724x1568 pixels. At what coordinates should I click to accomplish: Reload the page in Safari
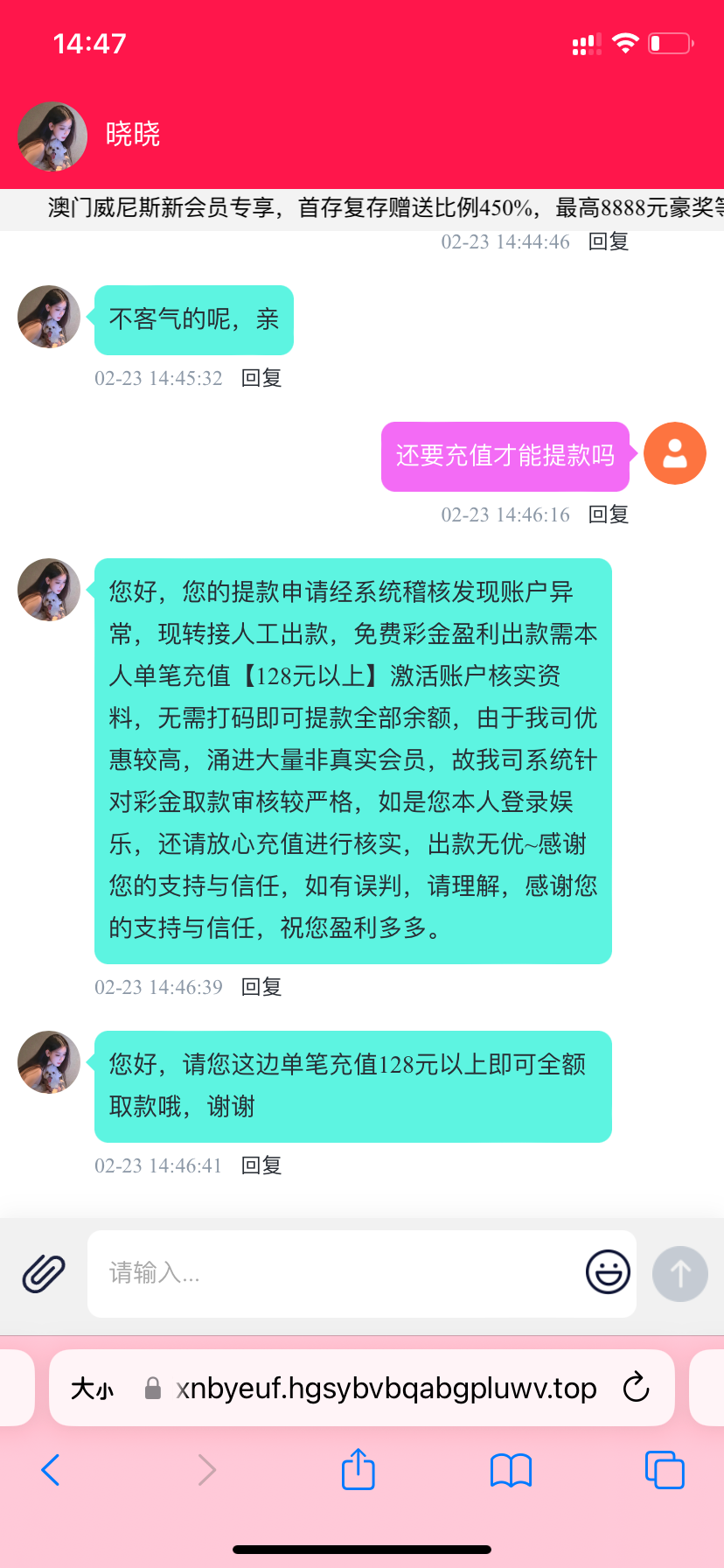636,1388
